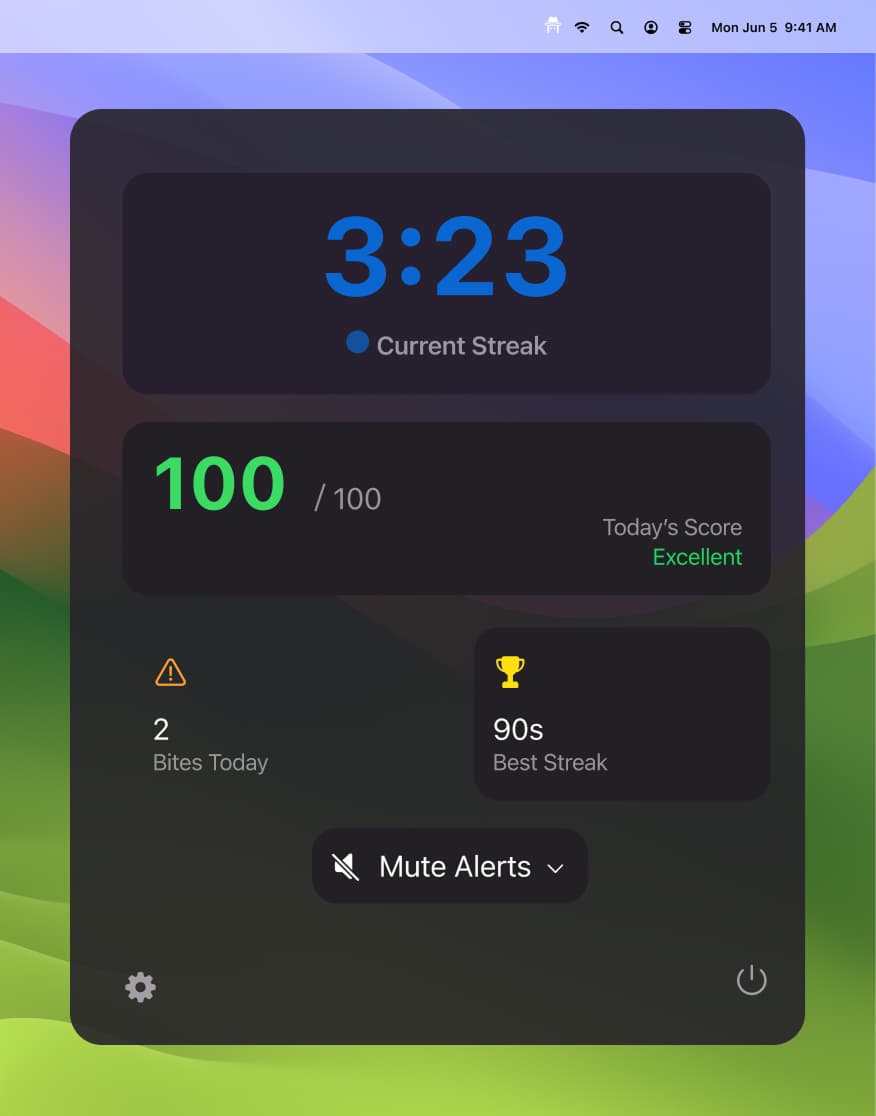Open settings via the gear icon
This screenshot has width=876, height=1116.
click(x=140, y=987)
